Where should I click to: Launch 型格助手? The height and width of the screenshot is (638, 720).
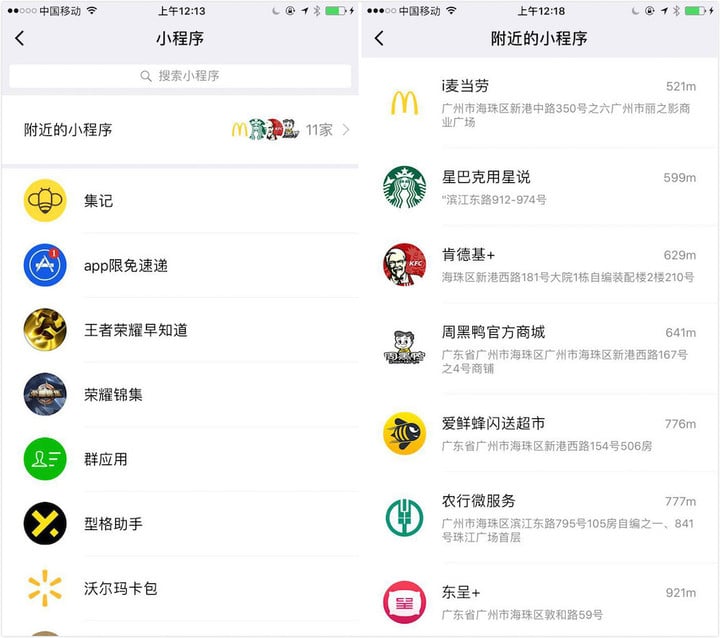(180, 523)
